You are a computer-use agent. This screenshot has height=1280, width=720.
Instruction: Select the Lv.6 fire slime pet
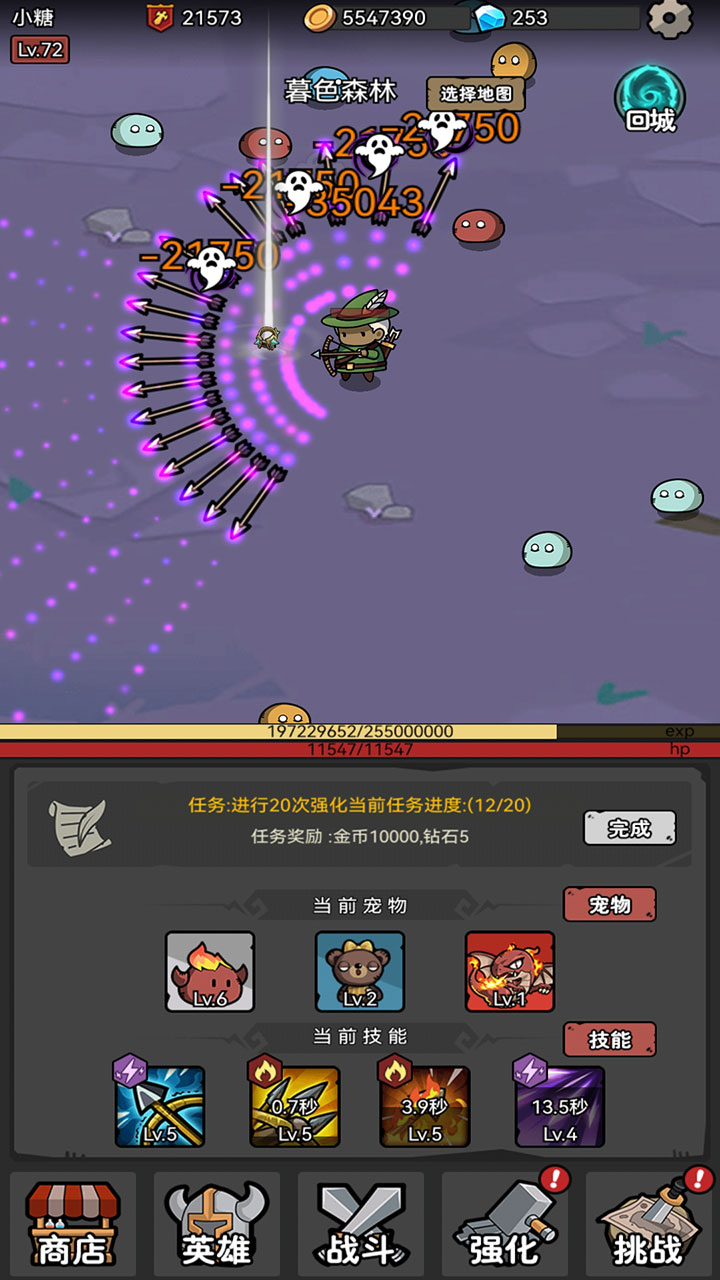point(210,972)
